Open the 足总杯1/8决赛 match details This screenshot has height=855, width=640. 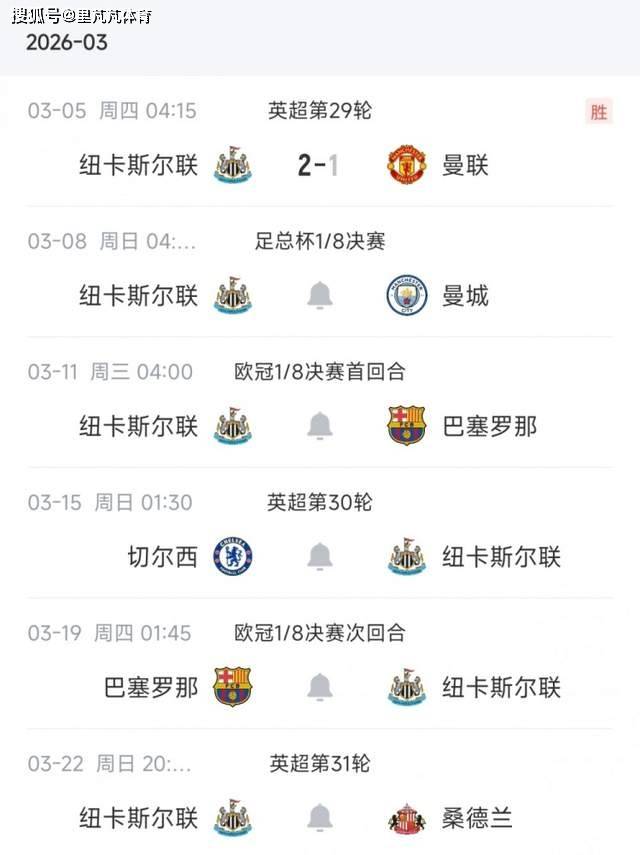319,241
